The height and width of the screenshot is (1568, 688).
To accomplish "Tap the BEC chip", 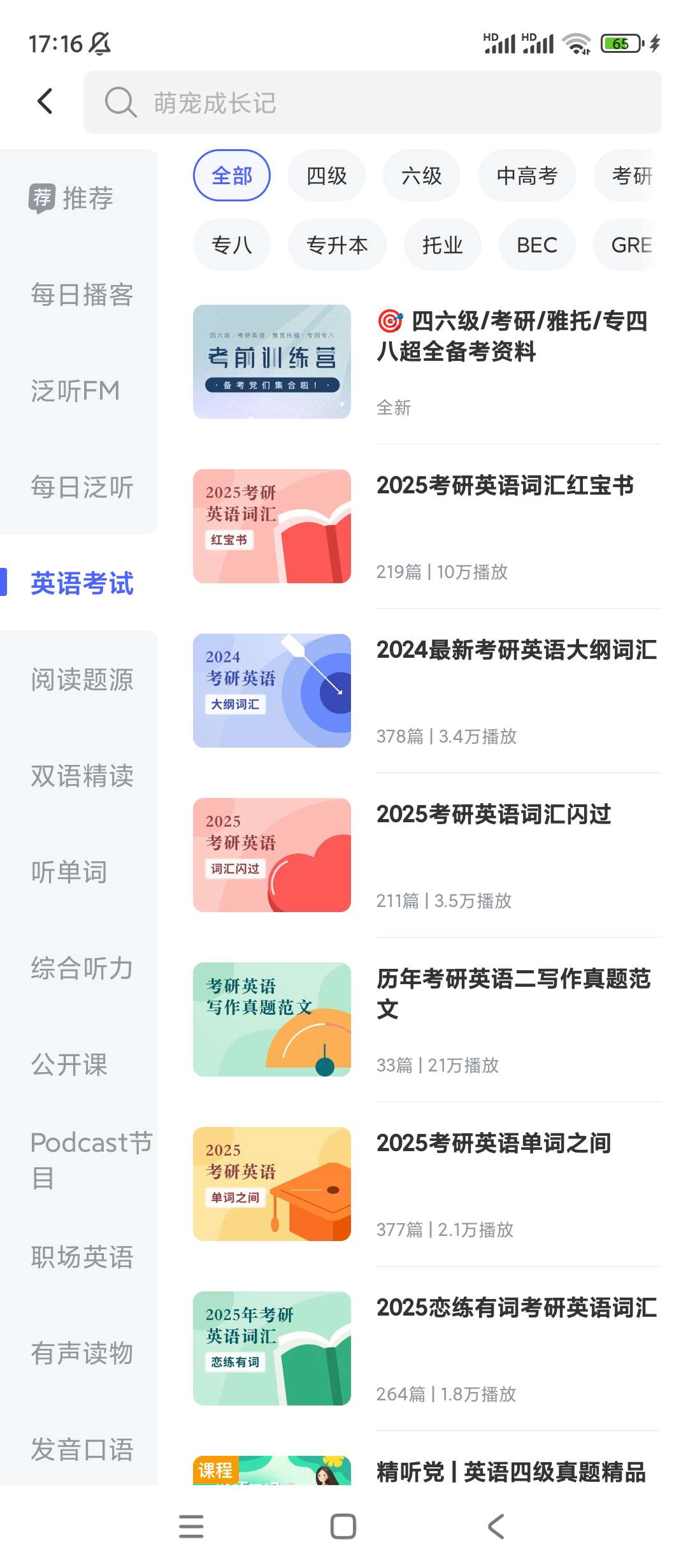I will tap(536, 245).
